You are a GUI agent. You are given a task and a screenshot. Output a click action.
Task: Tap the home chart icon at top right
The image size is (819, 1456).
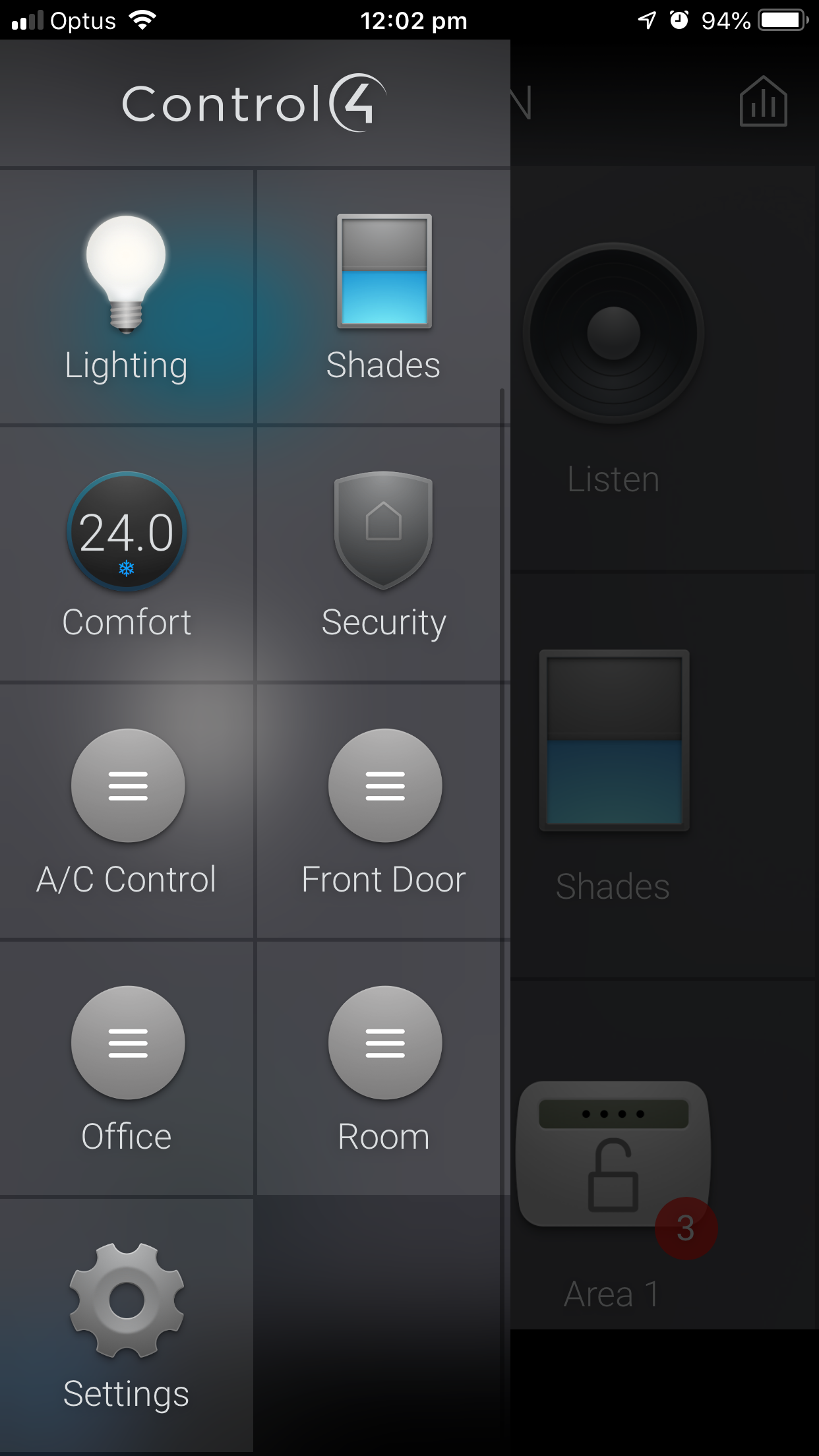click(x=763, y=102)
